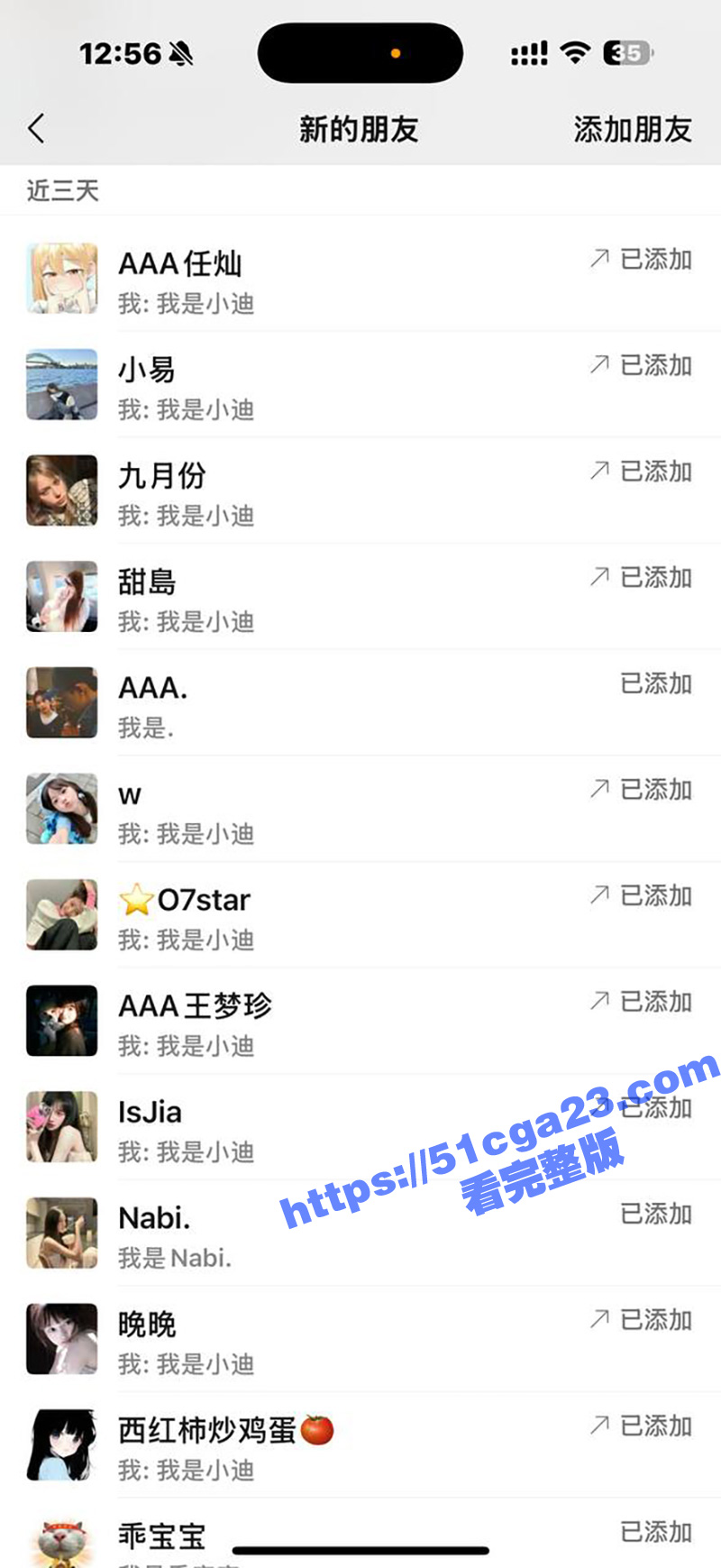The image size is (721, 1568).
Task: Open 添加朋友 in the top right corner
Action: click(x=631, y=128)
